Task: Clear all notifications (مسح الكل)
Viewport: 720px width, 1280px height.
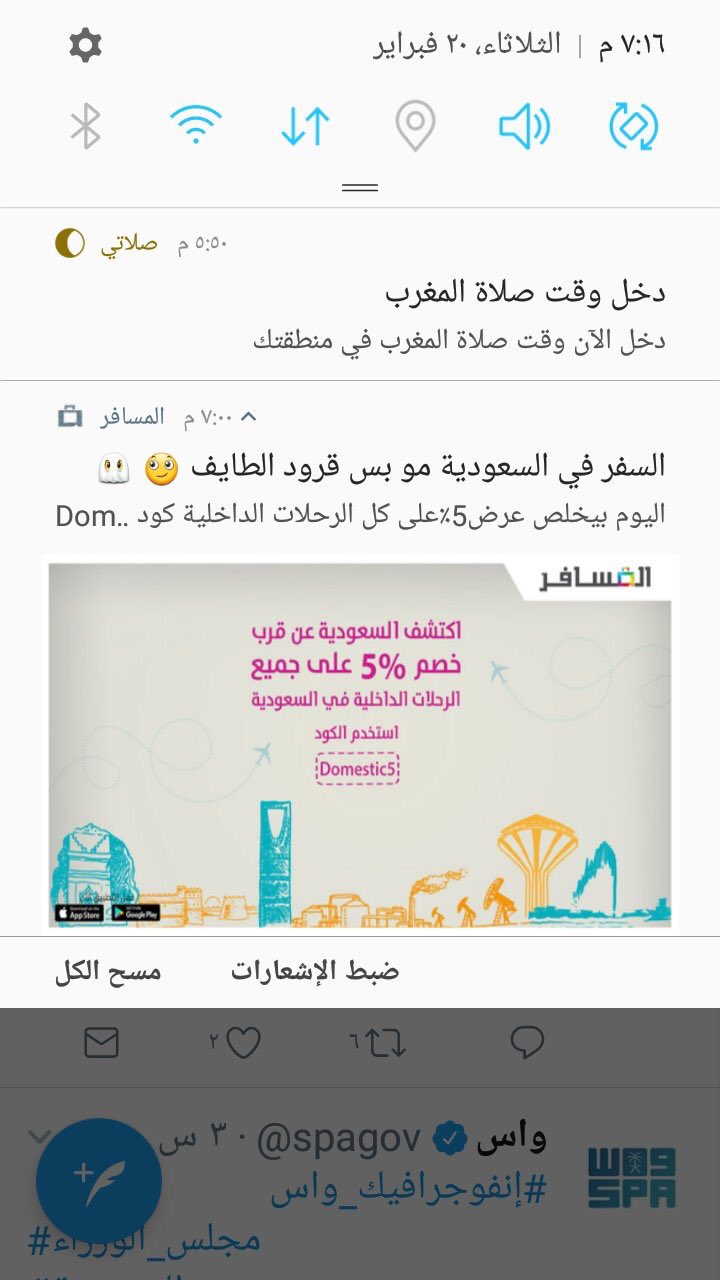Action: pyautogui.click(x=108, y=971)
